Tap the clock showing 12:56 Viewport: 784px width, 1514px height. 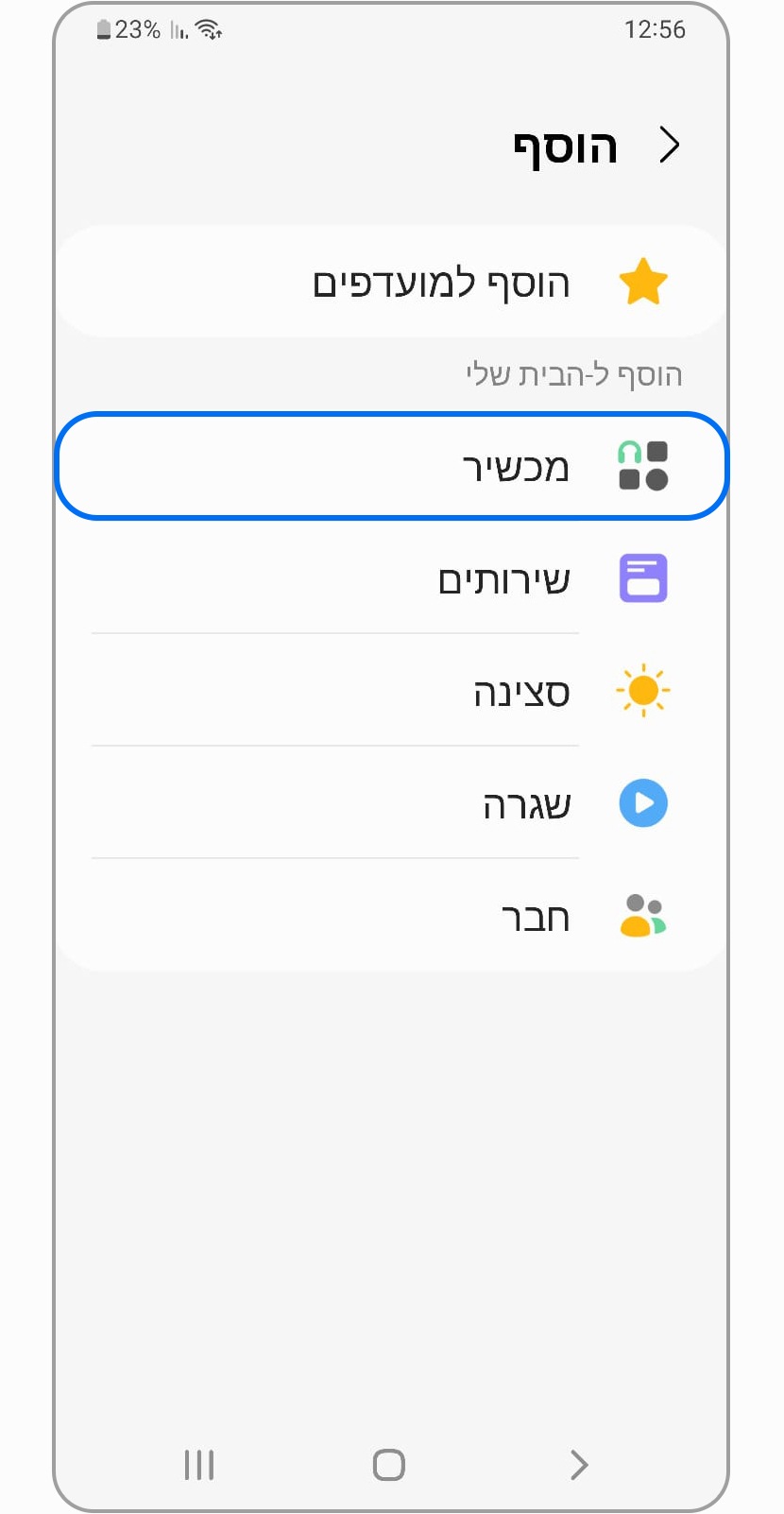pyautogui.click(x=656, y=29)
